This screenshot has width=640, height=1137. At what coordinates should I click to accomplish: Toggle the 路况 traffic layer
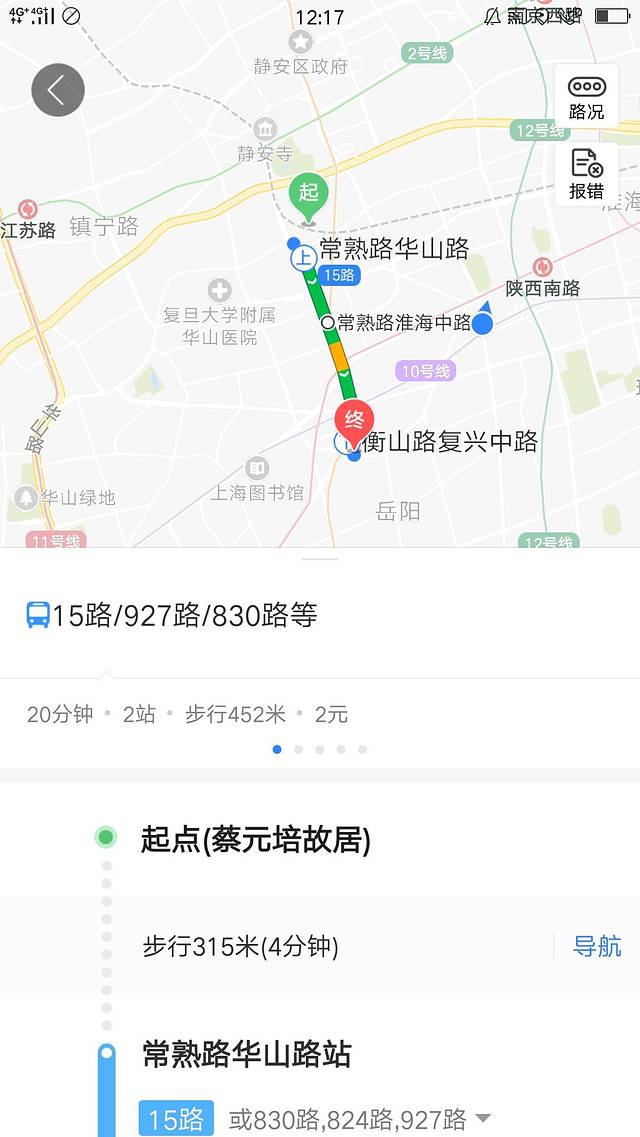586,97
